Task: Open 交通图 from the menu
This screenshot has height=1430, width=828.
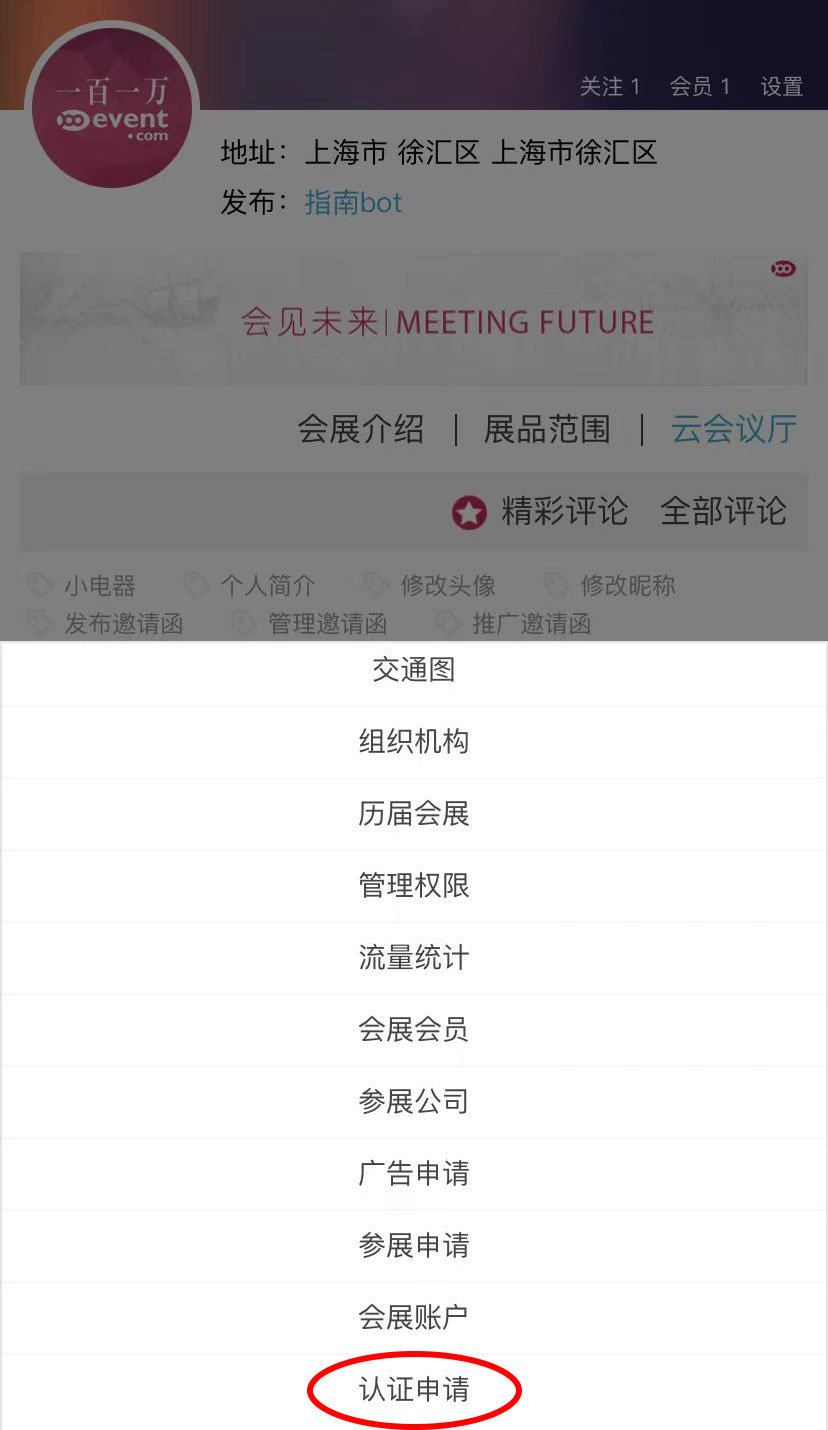Action: click(x=414, y=670)
